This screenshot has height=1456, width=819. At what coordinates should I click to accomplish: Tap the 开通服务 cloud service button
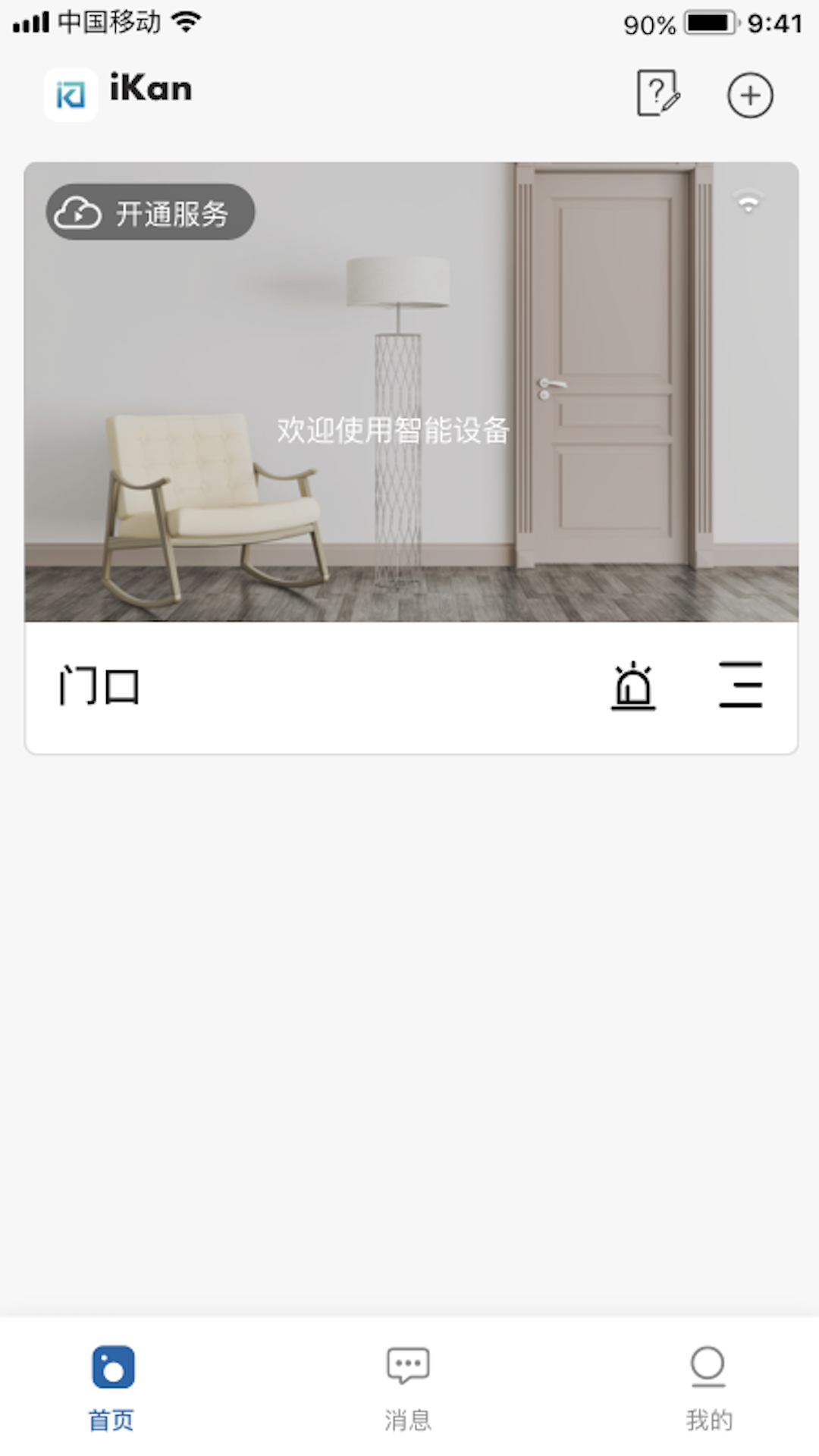click(x=150, y=212)
